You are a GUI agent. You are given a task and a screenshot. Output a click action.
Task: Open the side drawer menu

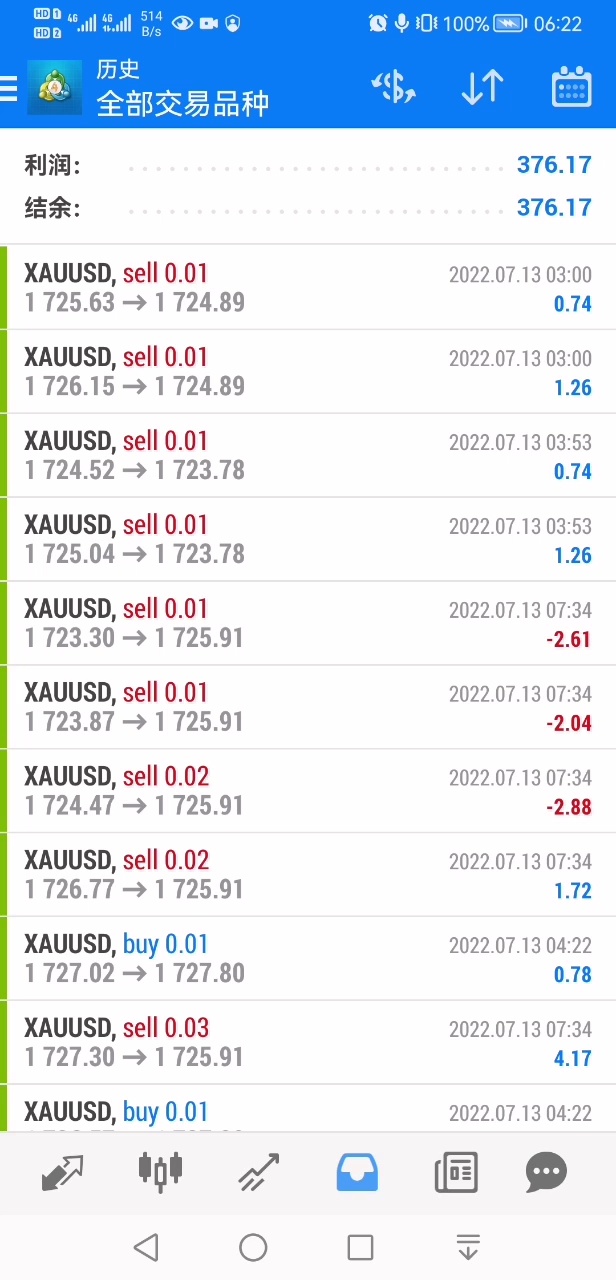coord(9,88)
